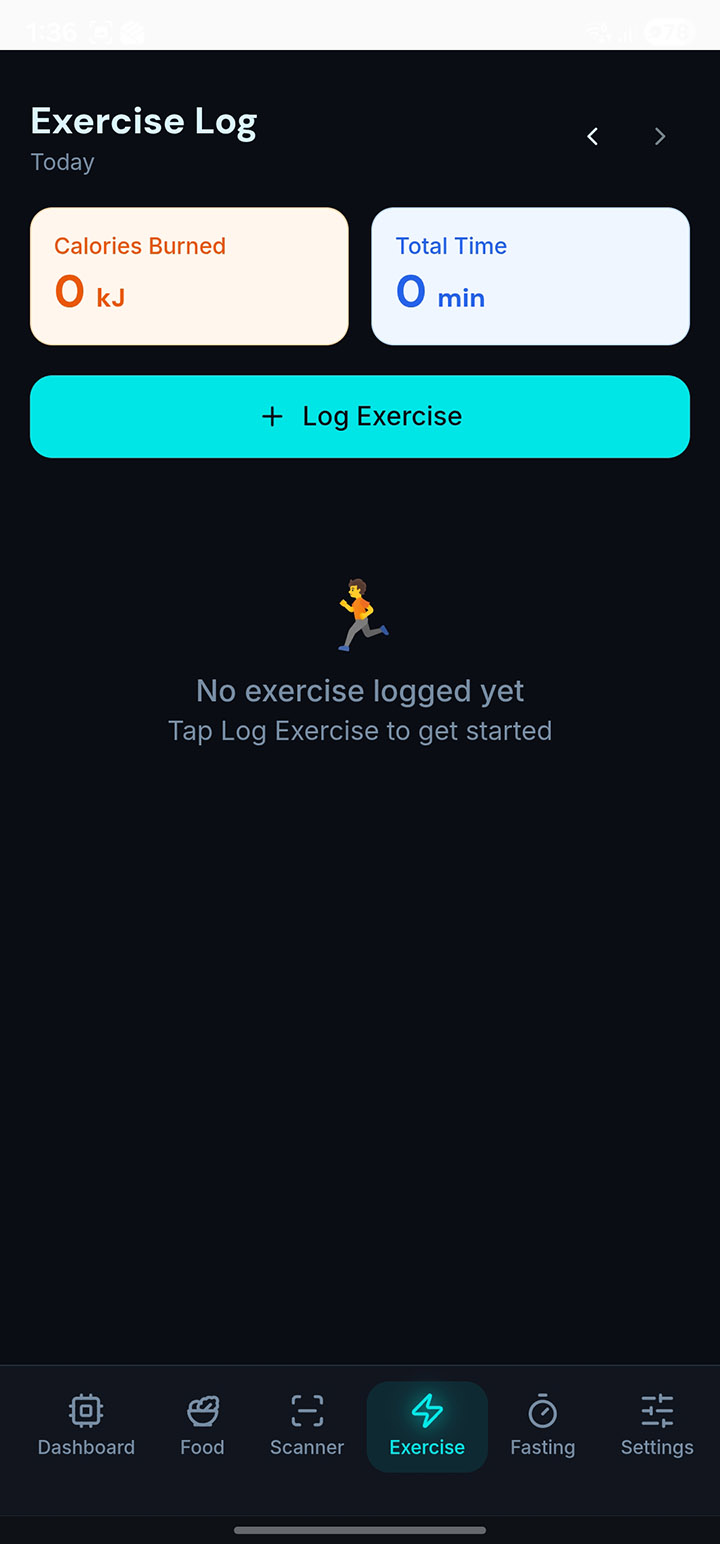Tap the Log Exercise button

pos(360,417)
